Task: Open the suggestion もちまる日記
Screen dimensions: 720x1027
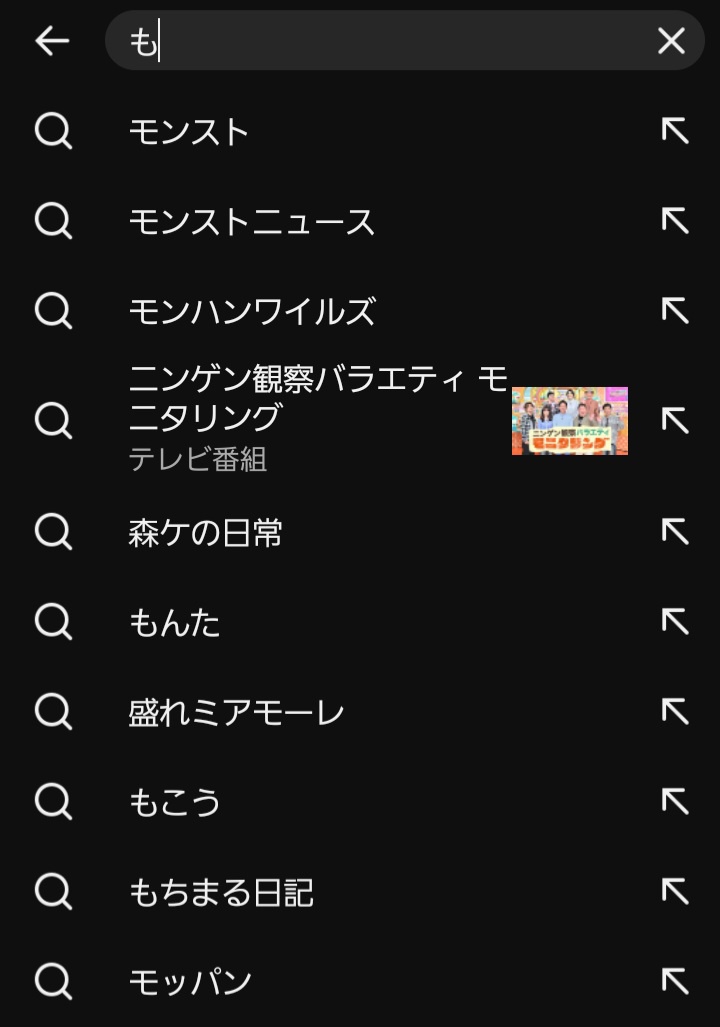Action: [x=221, y=892]
